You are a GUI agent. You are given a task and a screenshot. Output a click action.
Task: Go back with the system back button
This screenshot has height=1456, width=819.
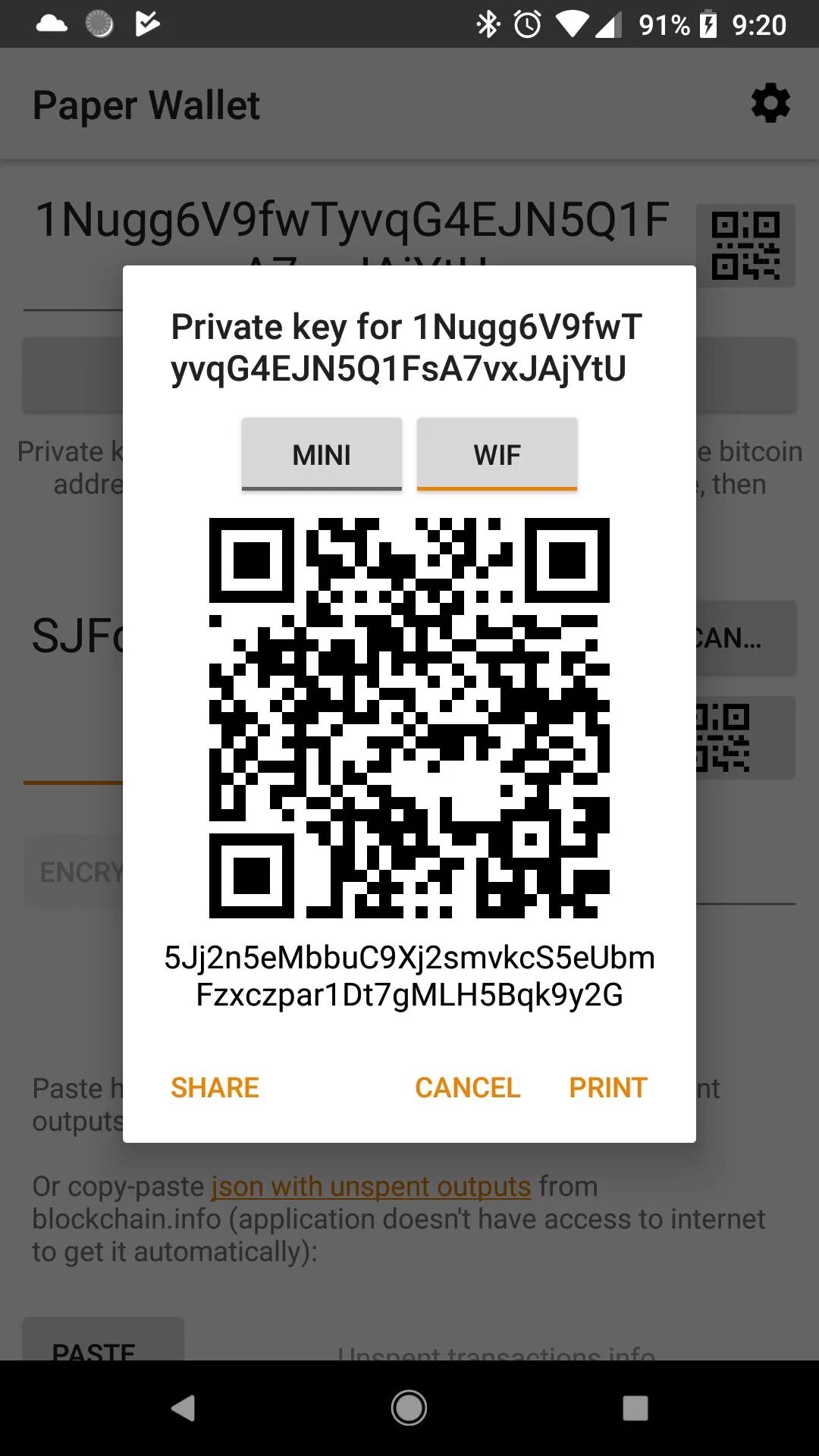(x=183, y=1408)
